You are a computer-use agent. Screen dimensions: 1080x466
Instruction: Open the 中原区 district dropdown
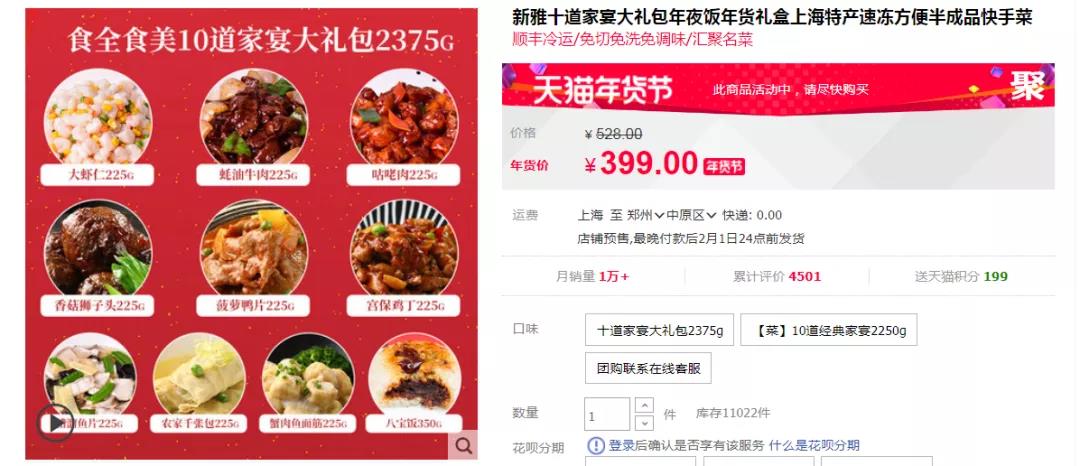click(x=692, y=215)
